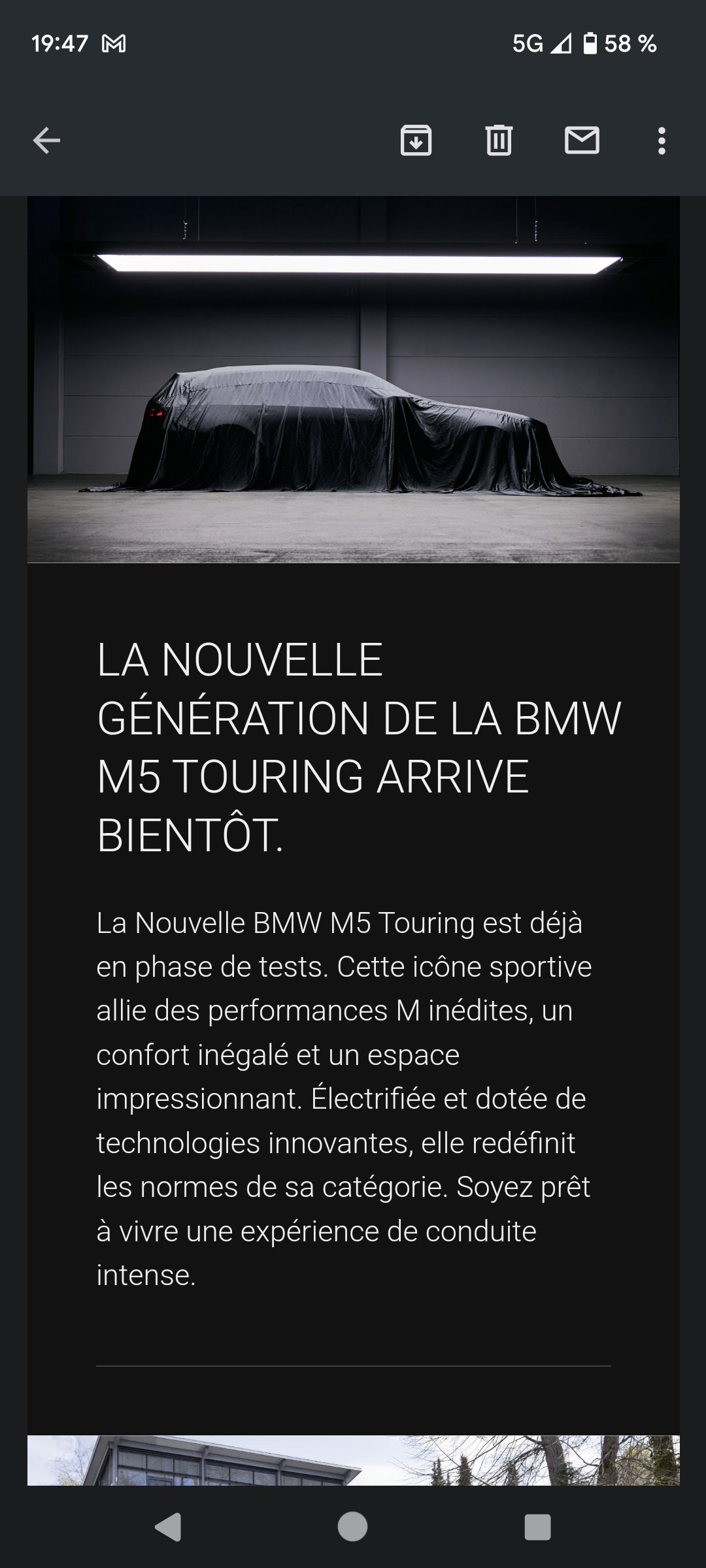Archive this email

(416, 140)
